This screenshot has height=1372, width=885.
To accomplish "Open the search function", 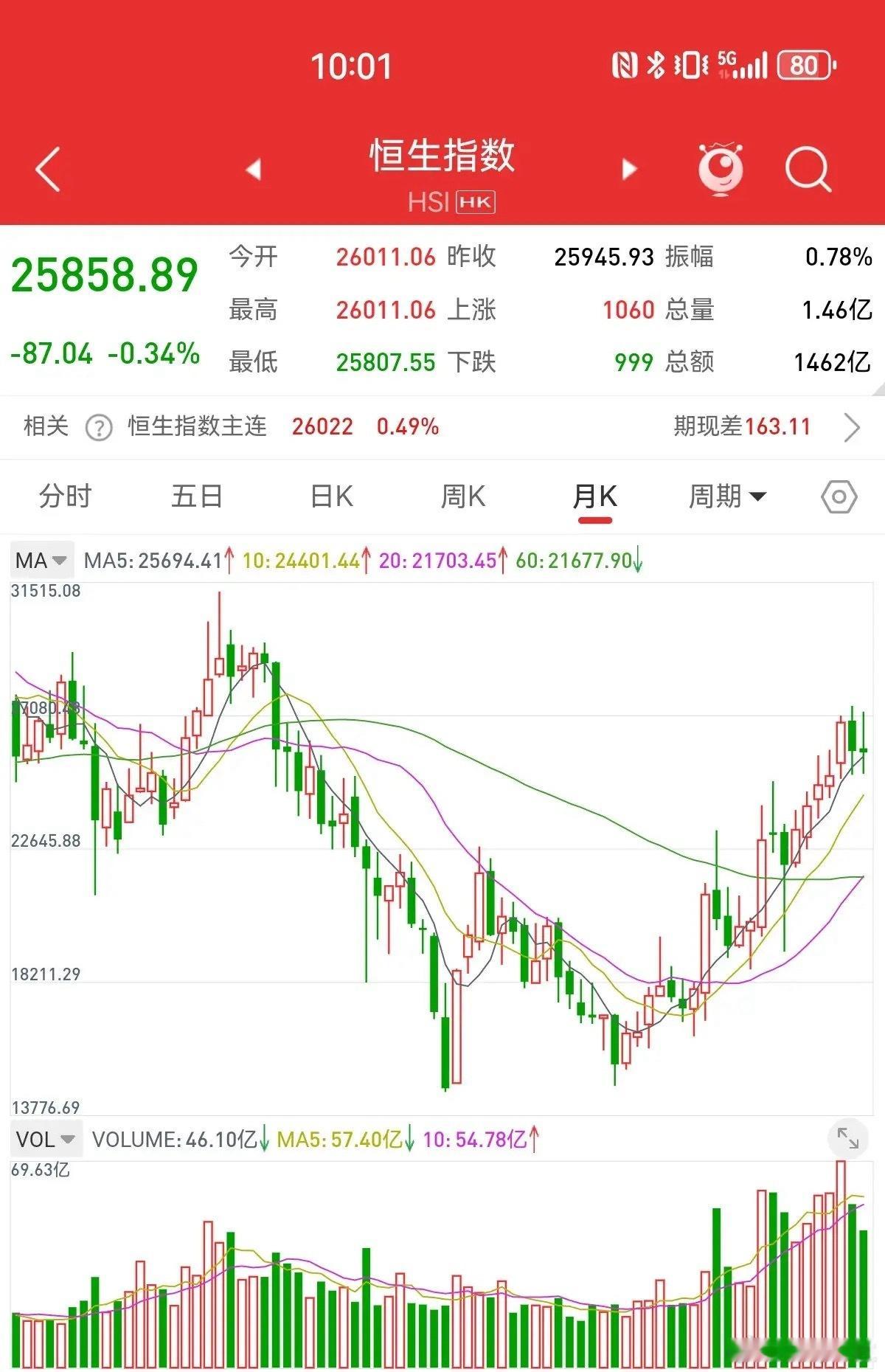I will coord(807,168).
